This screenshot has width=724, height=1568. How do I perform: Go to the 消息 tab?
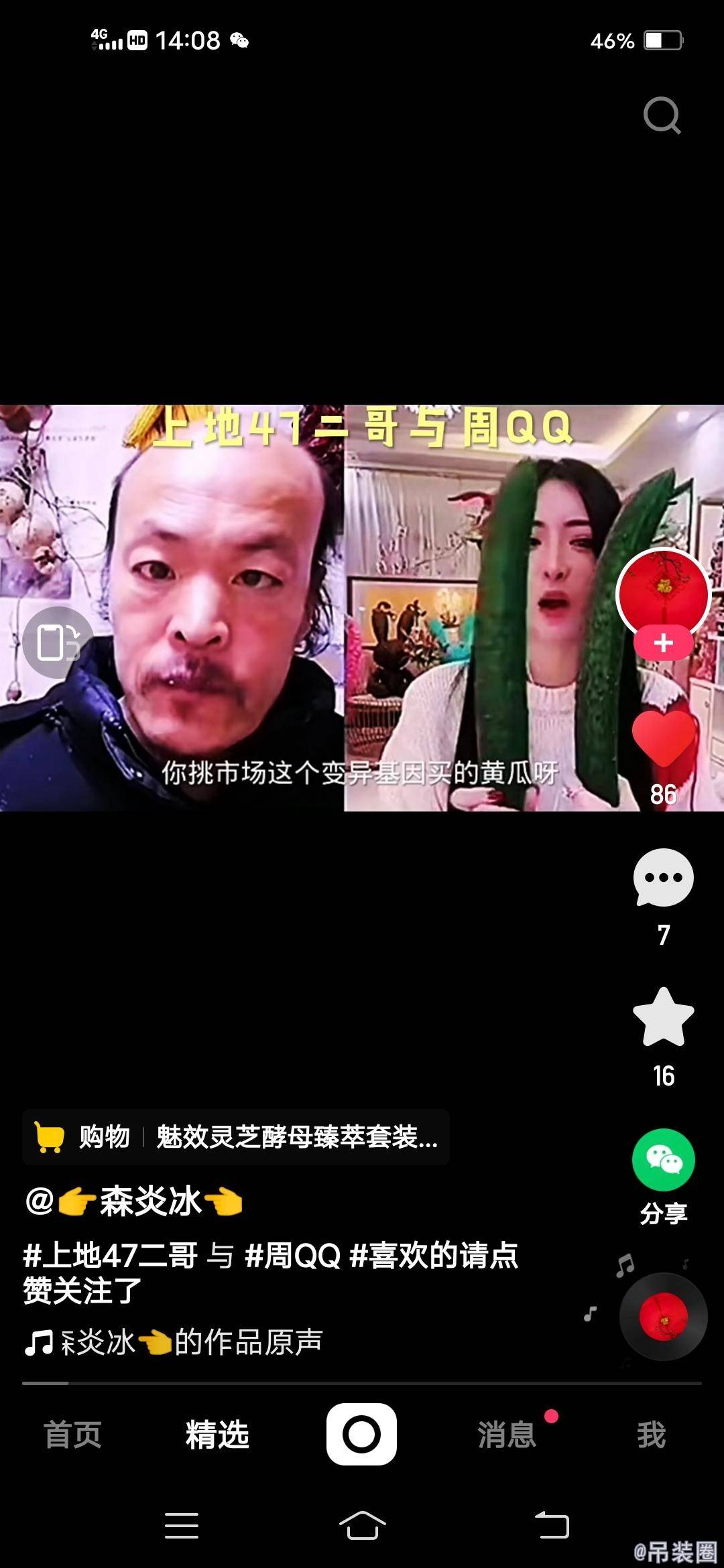(507, 1435)
